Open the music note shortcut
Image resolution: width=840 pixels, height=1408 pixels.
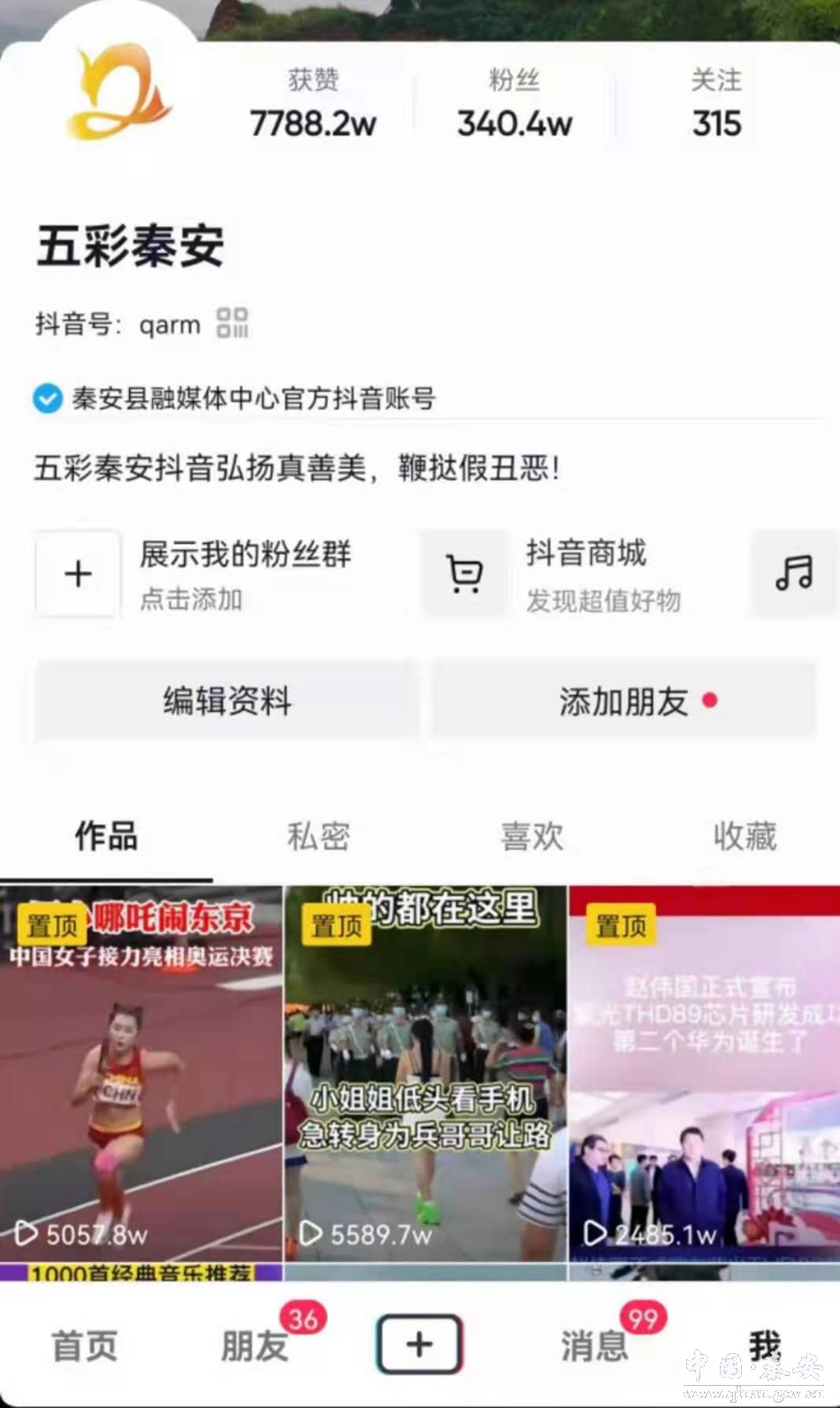point(794,573)
